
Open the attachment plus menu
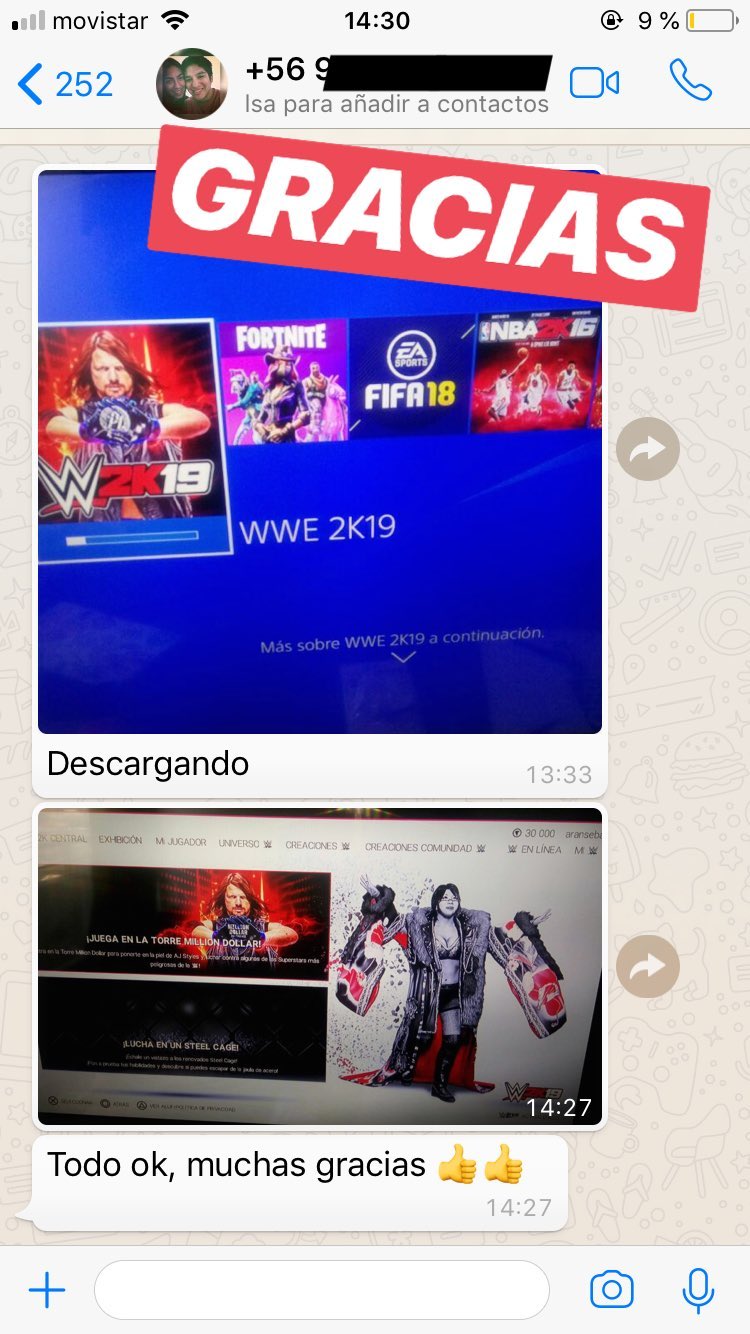point(47,1290)
